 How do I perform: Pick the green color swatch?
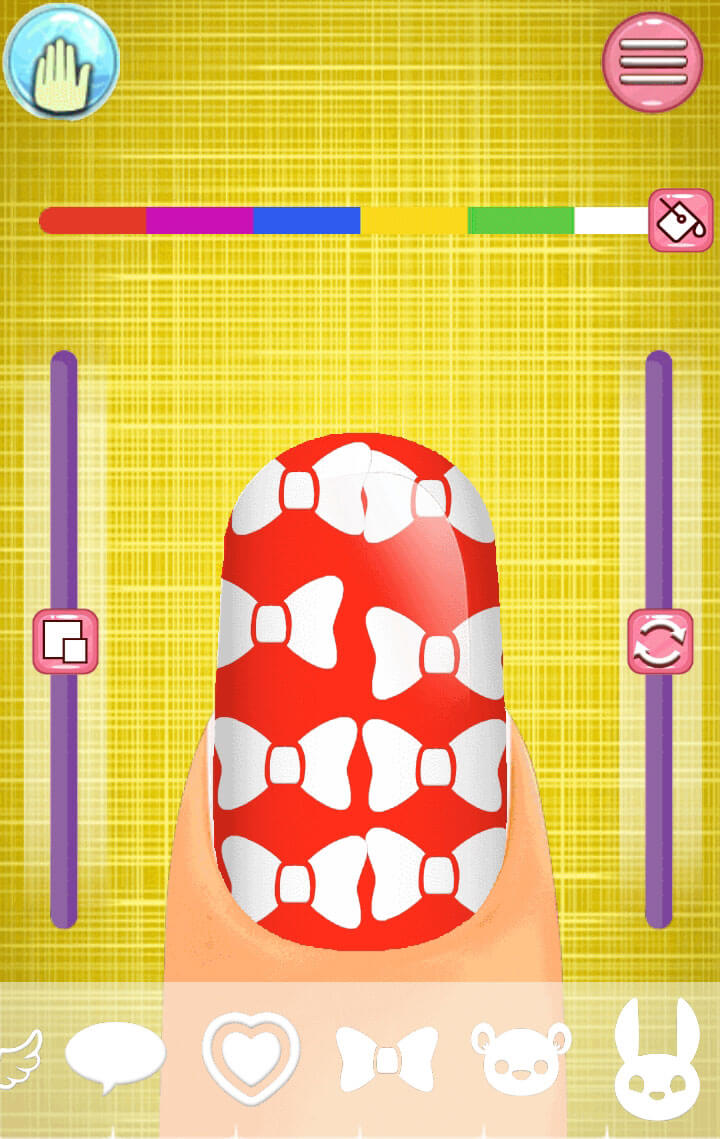pyautogui.click(x=520, y=220)
